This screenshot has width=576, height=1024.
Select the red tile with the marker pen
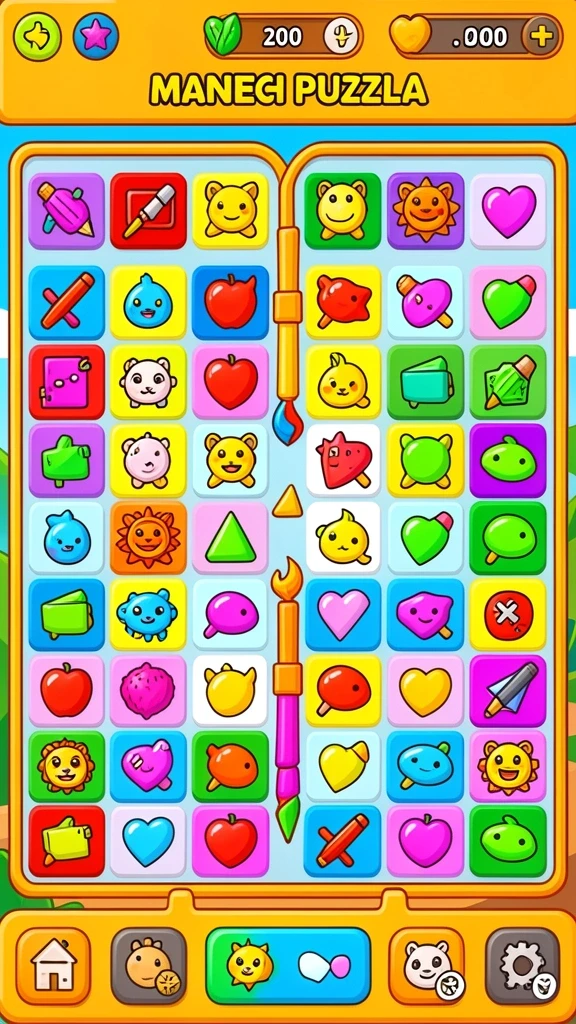click(x=148, y=211)
